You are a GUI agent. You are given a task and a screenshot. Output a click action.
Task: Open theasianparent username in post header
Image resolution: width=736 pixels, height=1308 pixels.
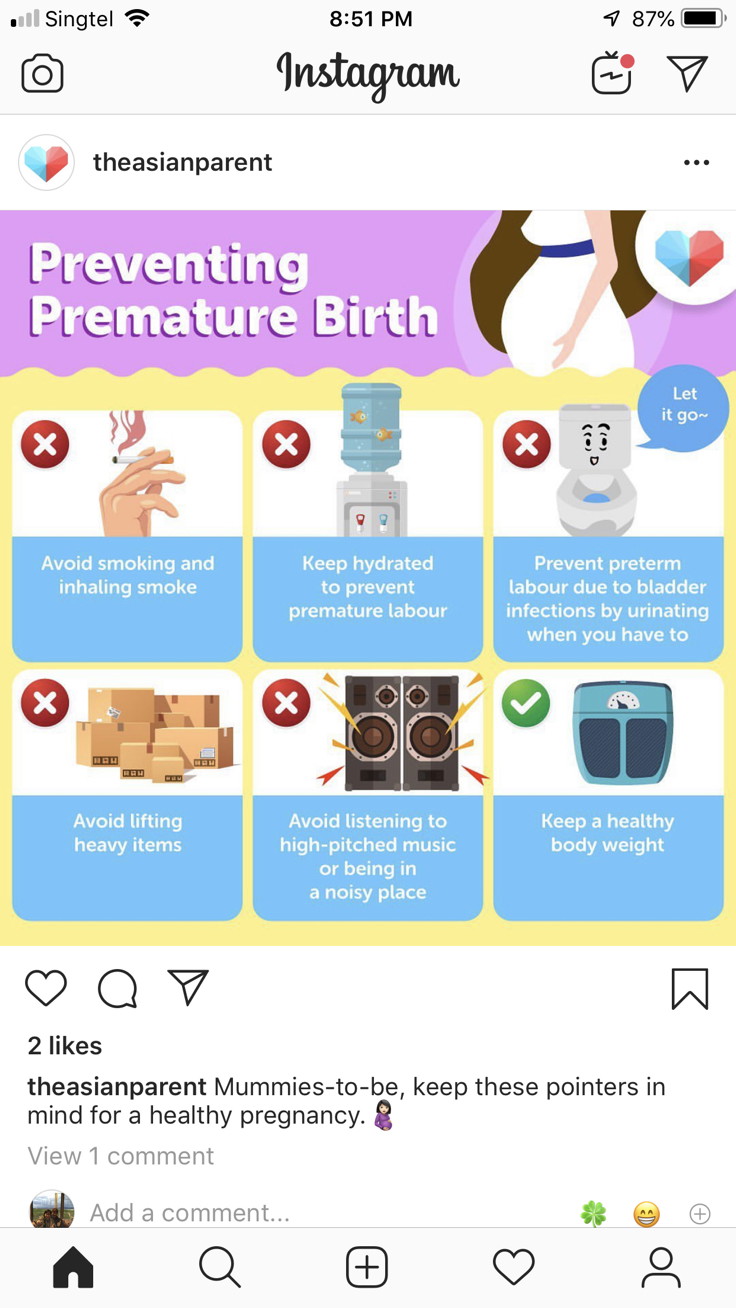click(182, 162)
